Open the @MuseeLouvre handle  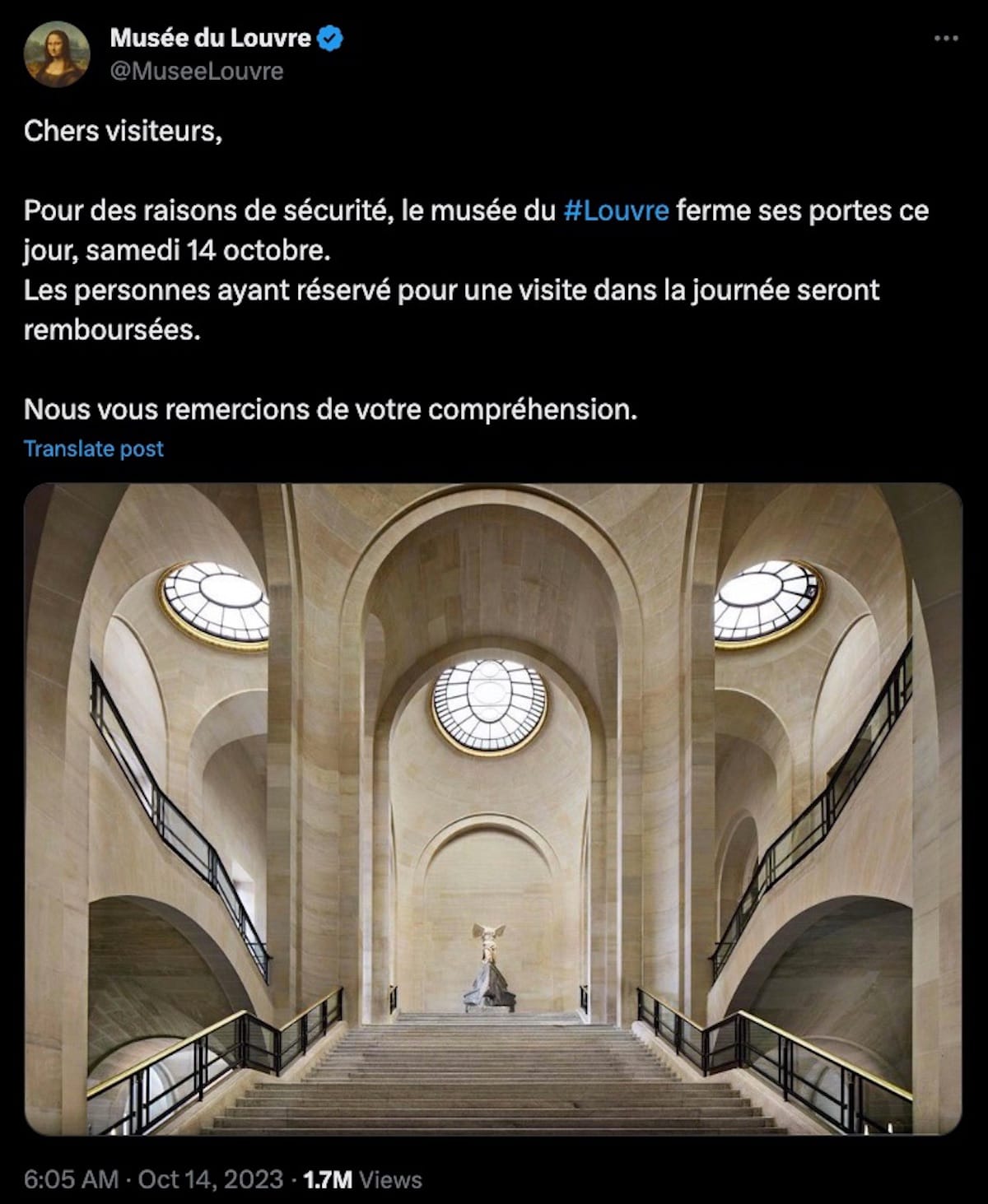196,72
